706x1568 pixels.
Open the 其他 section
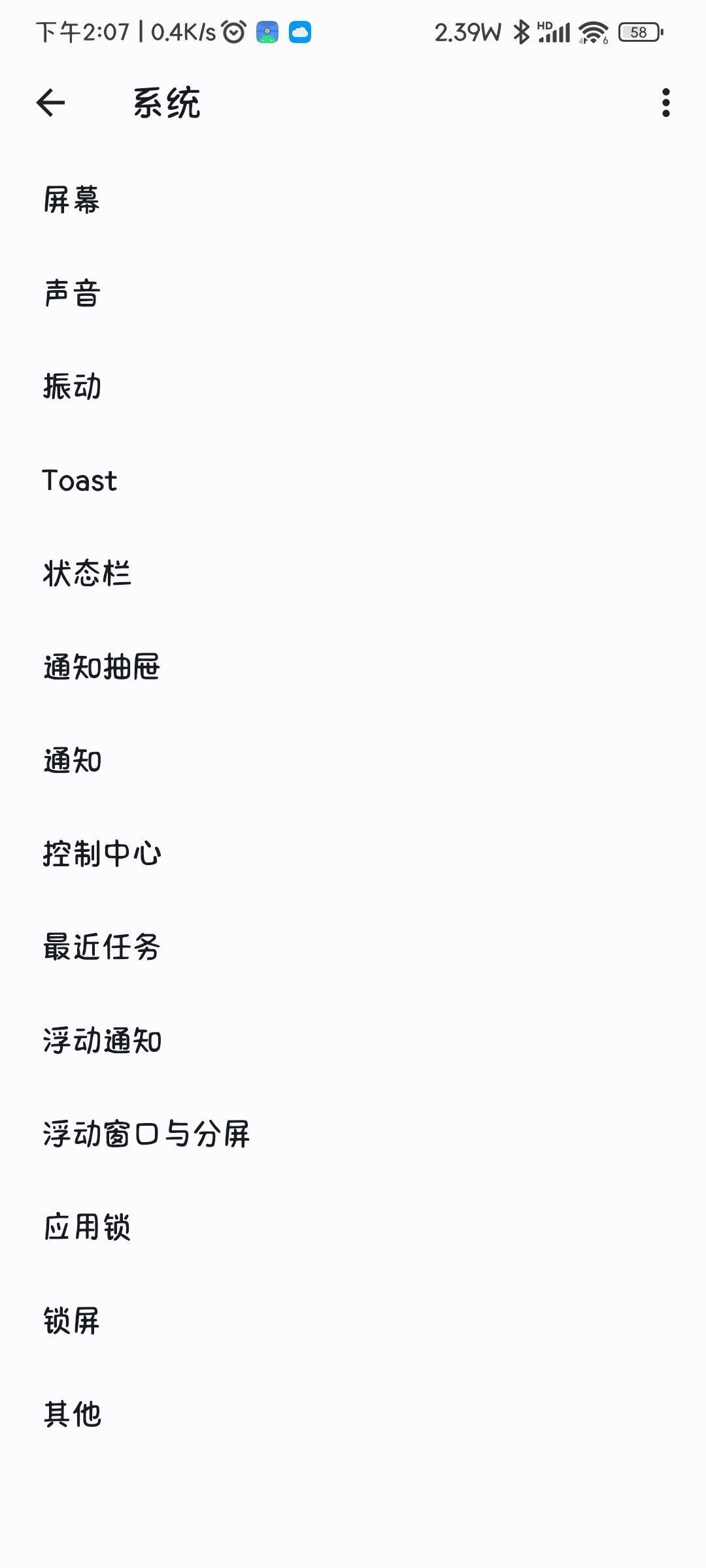(72, 1414)
